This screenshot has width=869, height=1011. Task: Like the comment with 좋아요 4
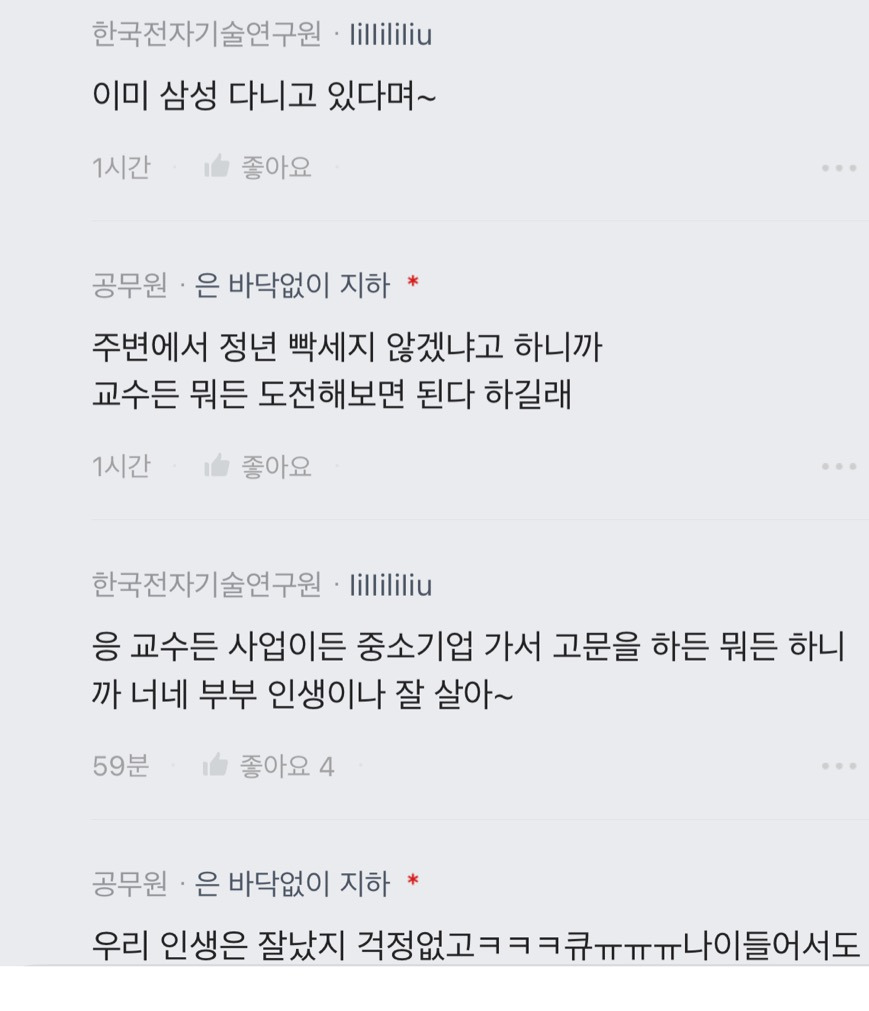268,765
